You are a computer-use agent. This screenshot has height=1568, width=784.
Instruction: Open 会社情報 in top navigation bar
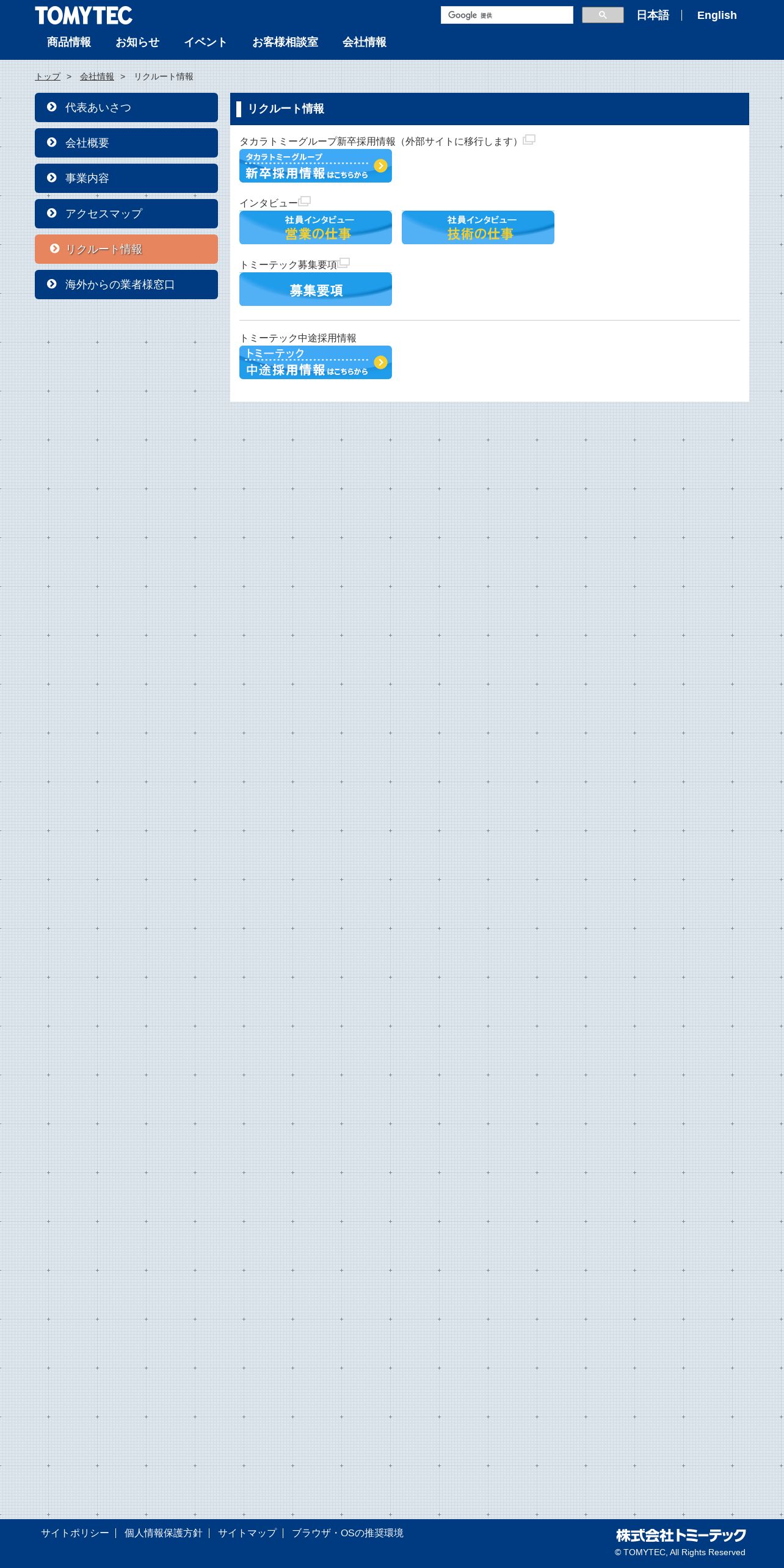click(x=365, y=42)
